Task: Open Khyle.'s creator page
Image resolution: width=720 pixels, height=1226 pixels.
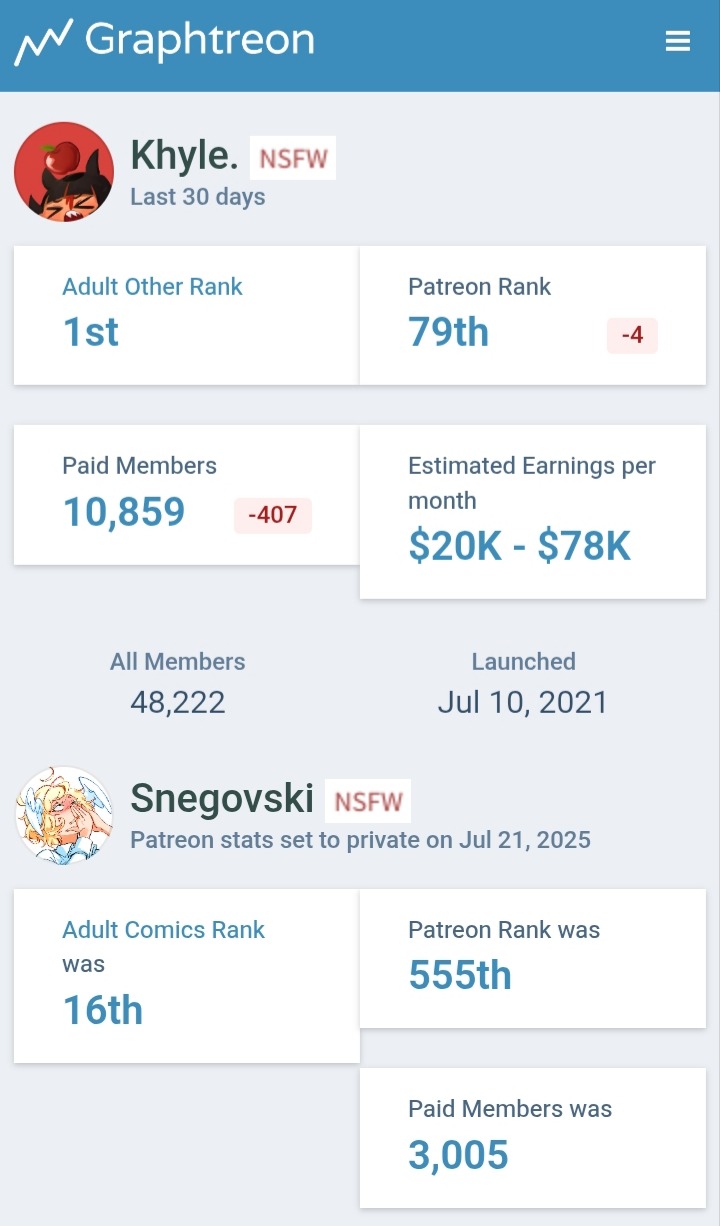Action: [x=184, y=155]
